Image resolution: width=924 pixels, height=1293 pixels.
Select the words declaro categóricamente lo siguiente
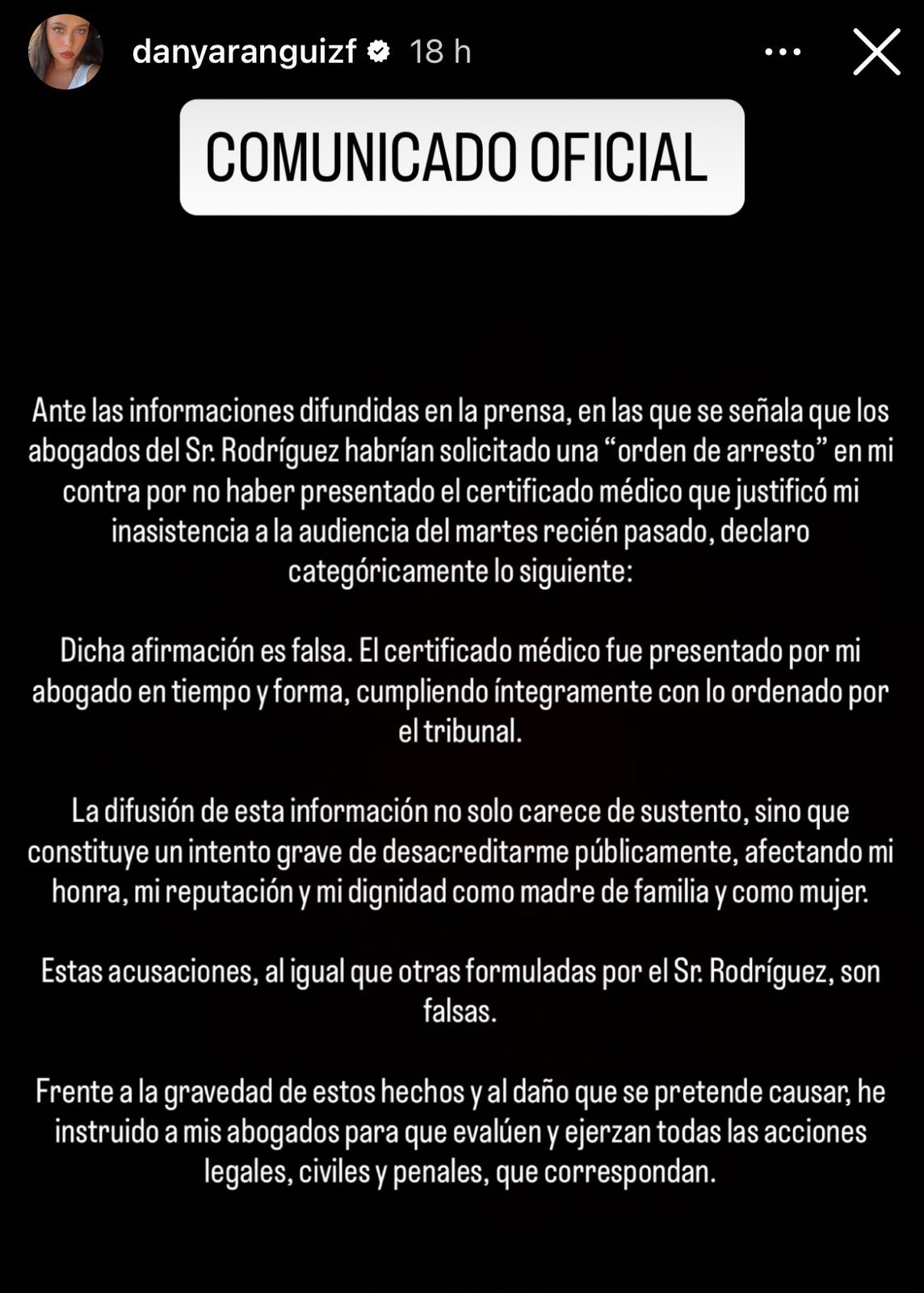462,569
